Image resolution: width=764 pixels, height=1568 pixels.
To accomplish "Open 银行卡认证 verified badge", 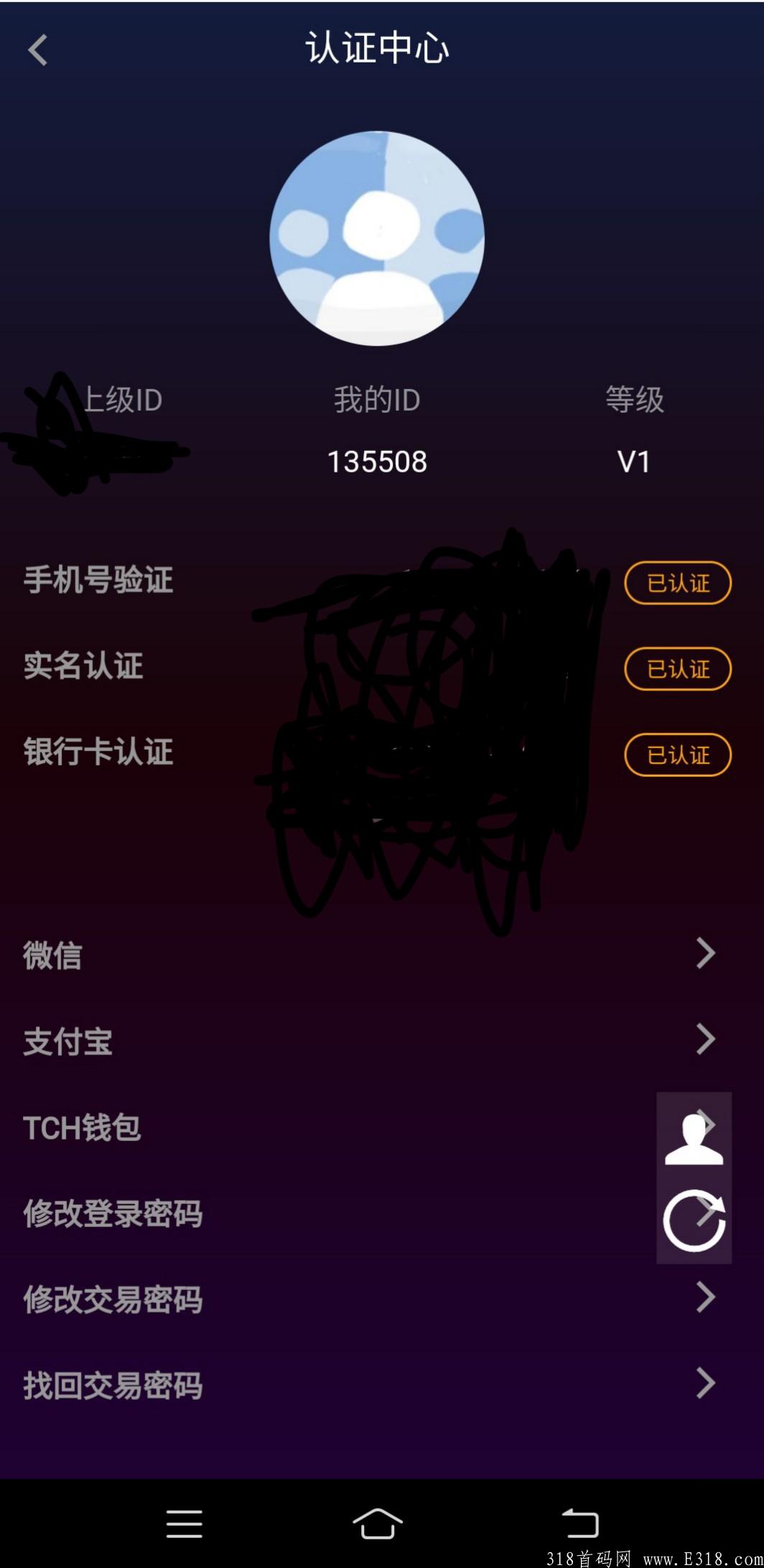I will coord(678,755).
